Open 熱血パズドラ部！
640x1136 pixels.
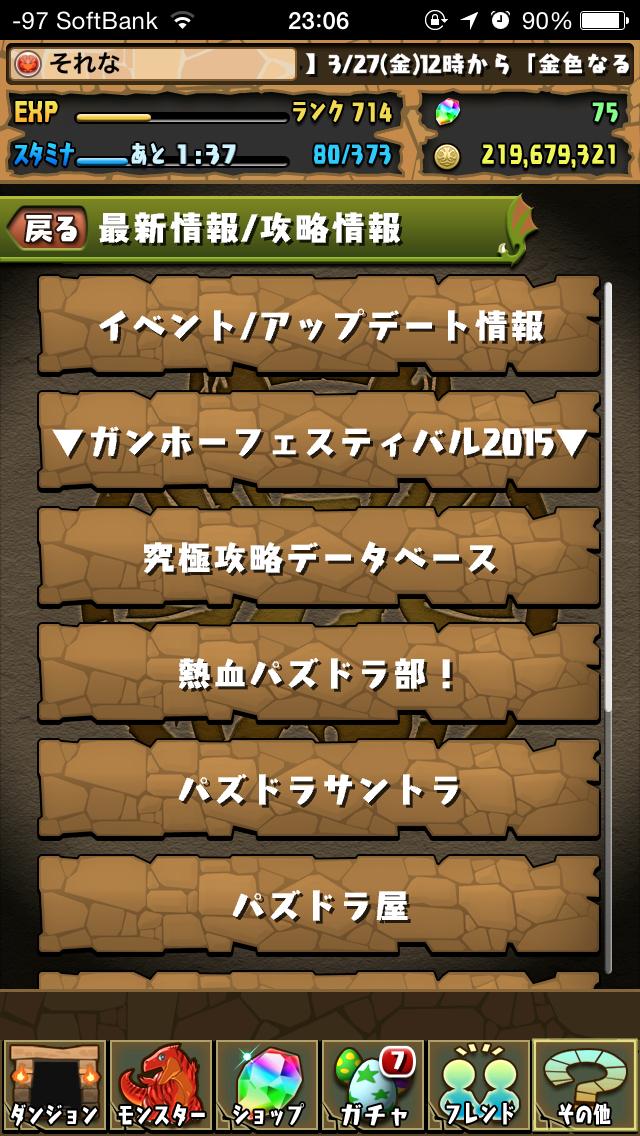pyautogui.click(x=320, y=674)
